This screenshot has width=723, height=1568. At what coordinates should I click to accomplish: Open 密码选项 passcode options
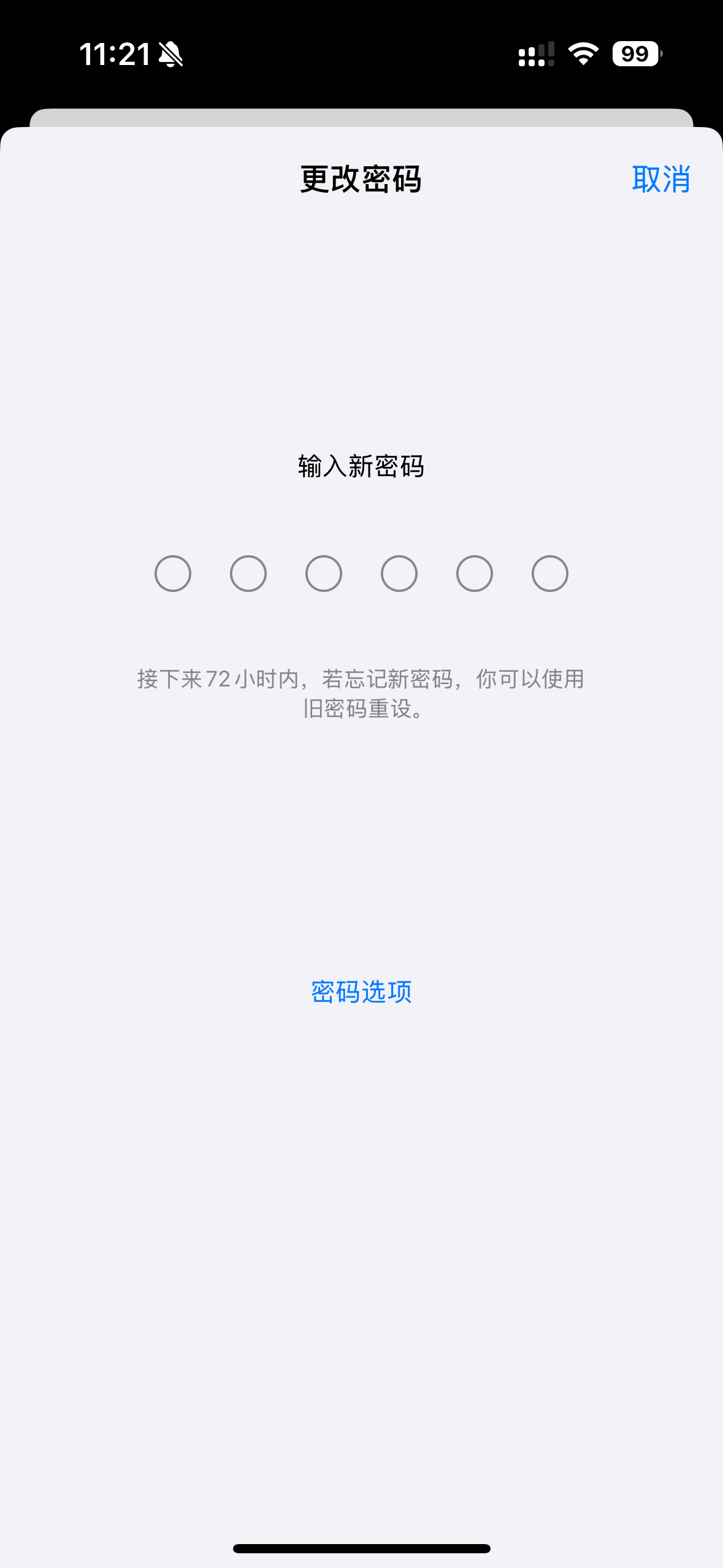(361, 992)
